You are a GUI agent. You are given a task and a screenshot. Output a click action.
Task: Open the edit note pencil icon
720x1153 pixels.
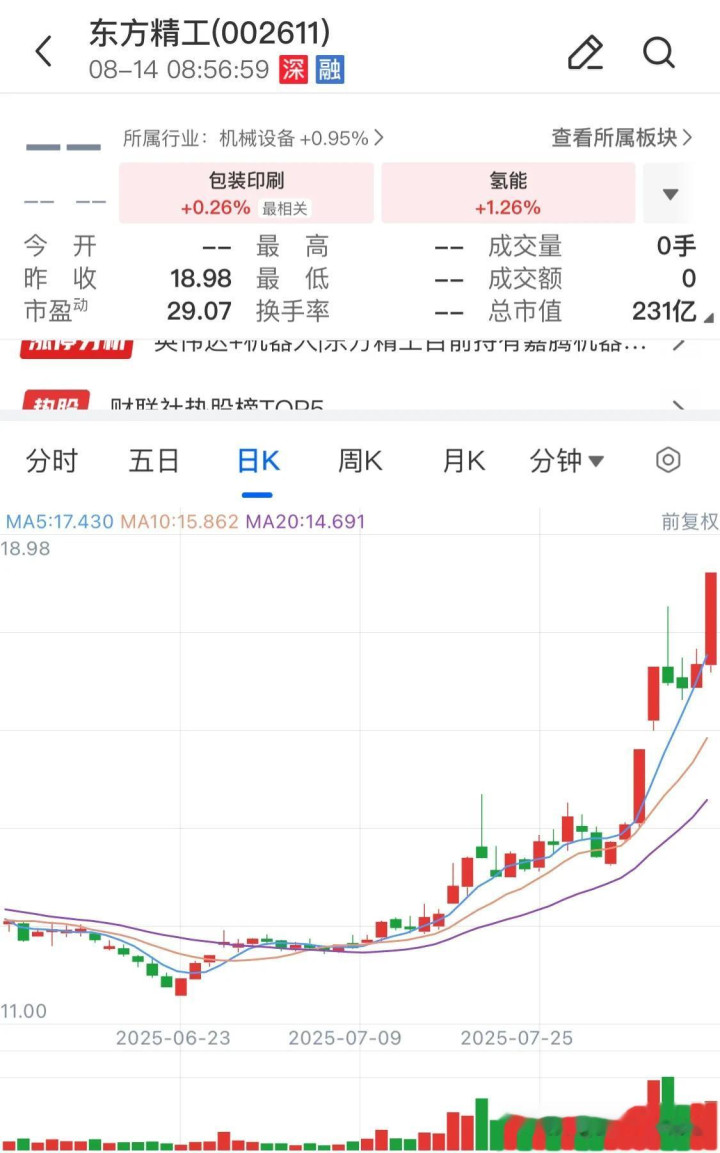(x=585, y=52)
